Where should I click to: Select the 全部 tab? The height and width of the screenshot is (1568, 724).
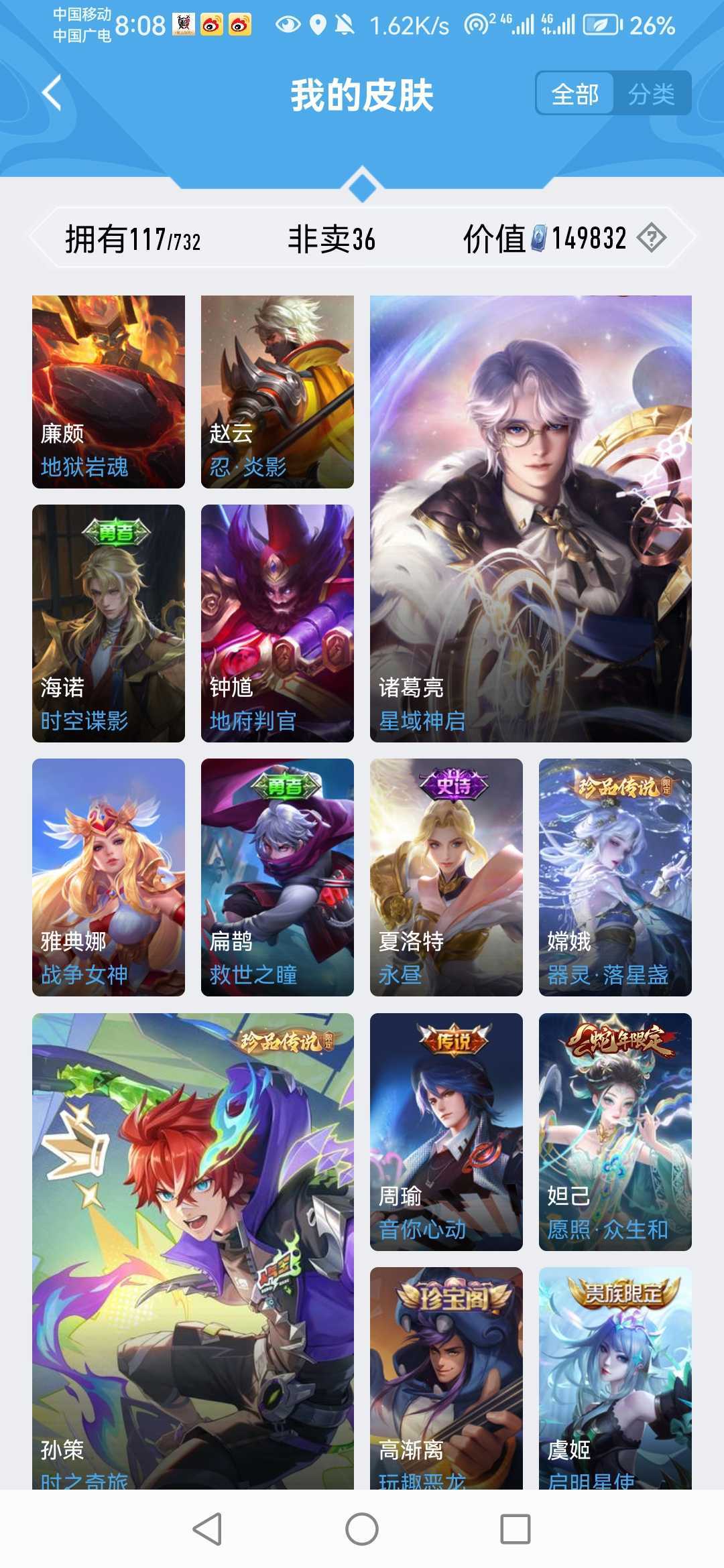(x=575, y=94)
